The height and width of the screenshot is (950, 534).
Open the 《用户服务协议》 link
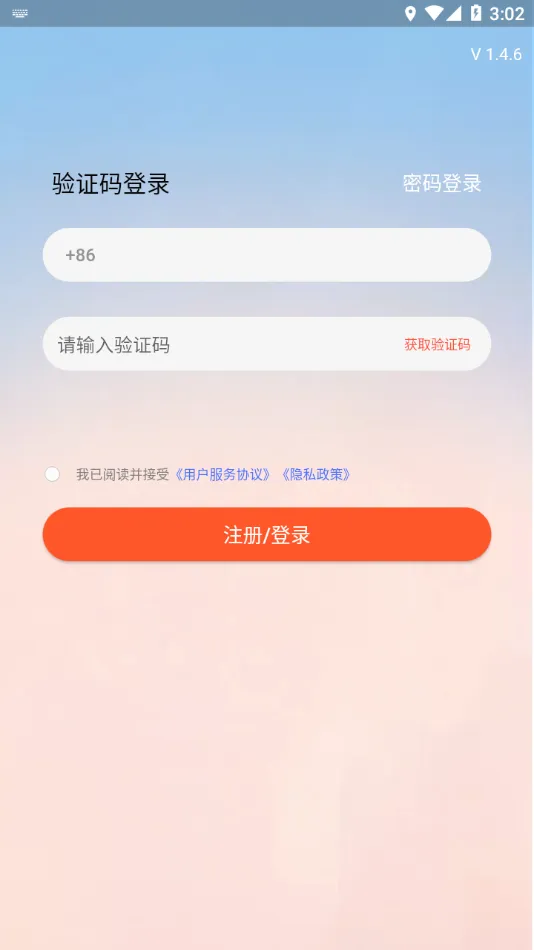tap(222, 474)
